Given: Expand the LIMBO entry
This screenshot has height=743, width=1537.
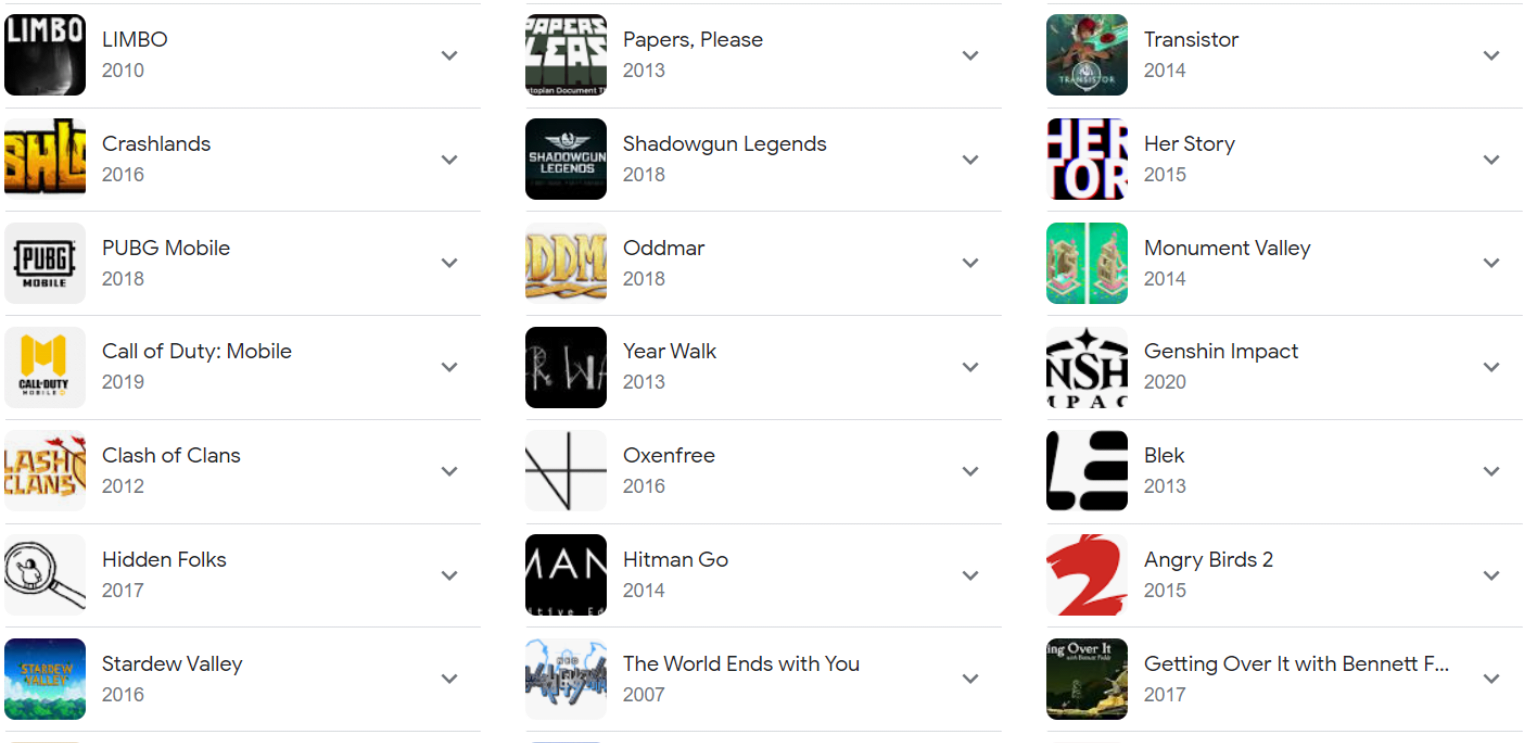Looking at the screenshot, I should click(450, 56).
